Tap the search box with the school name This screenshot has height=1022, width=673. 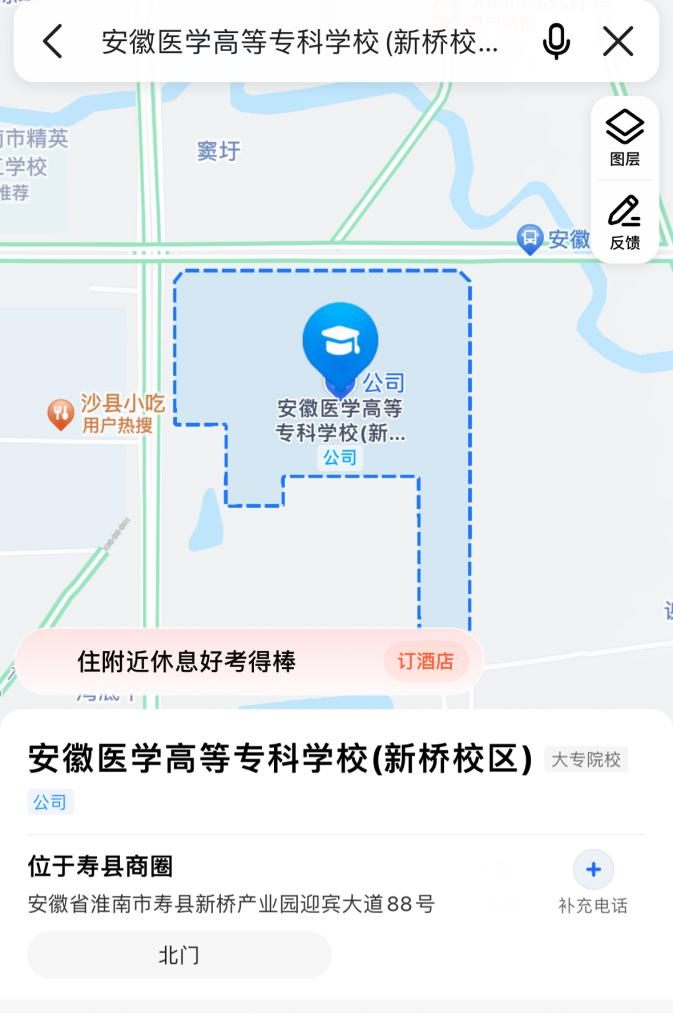[300, 42]
